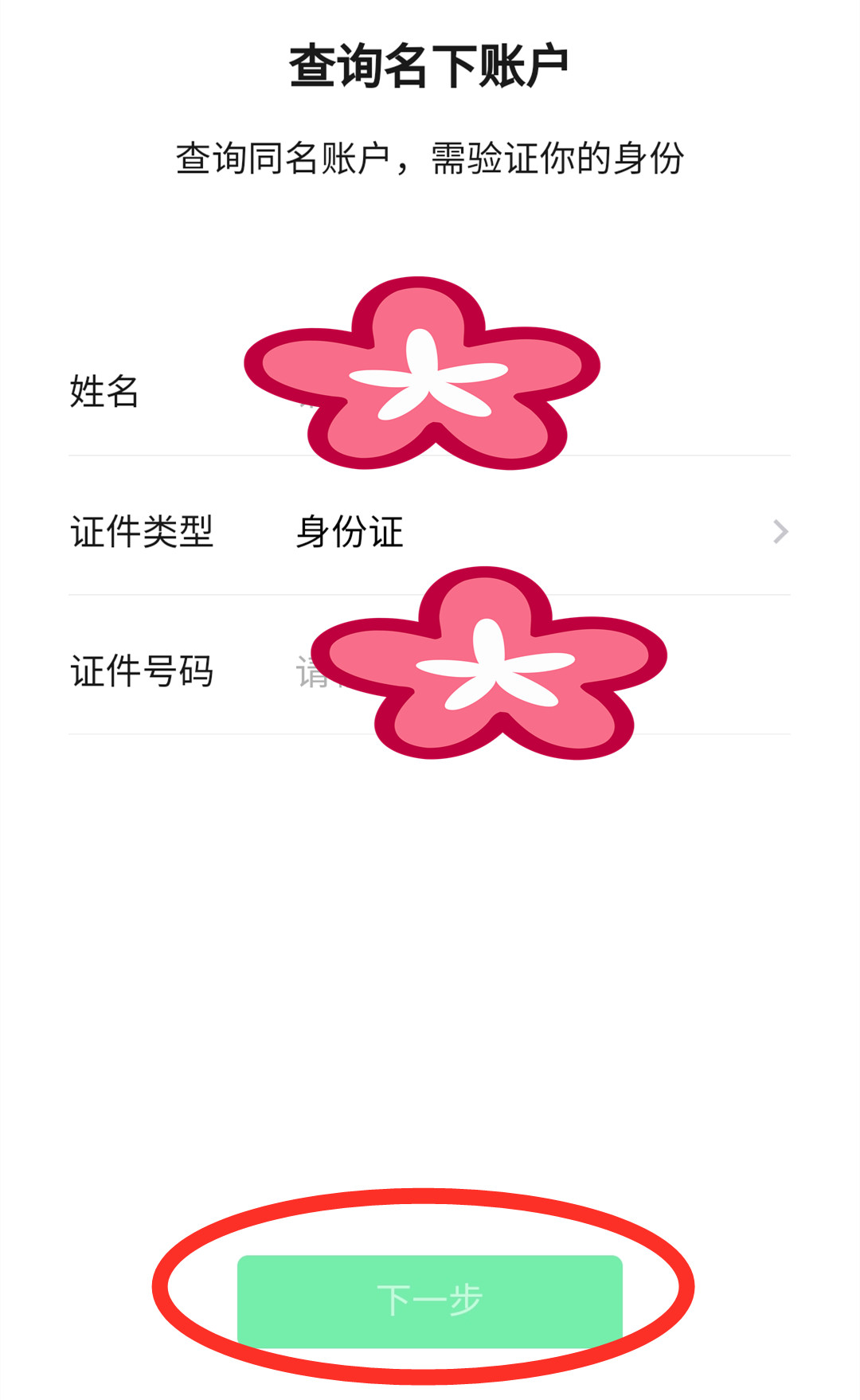Open the document type dropdown on the 证件类型 row
This screenshot has width=860, height=1400.
click(x=557, y=532)
